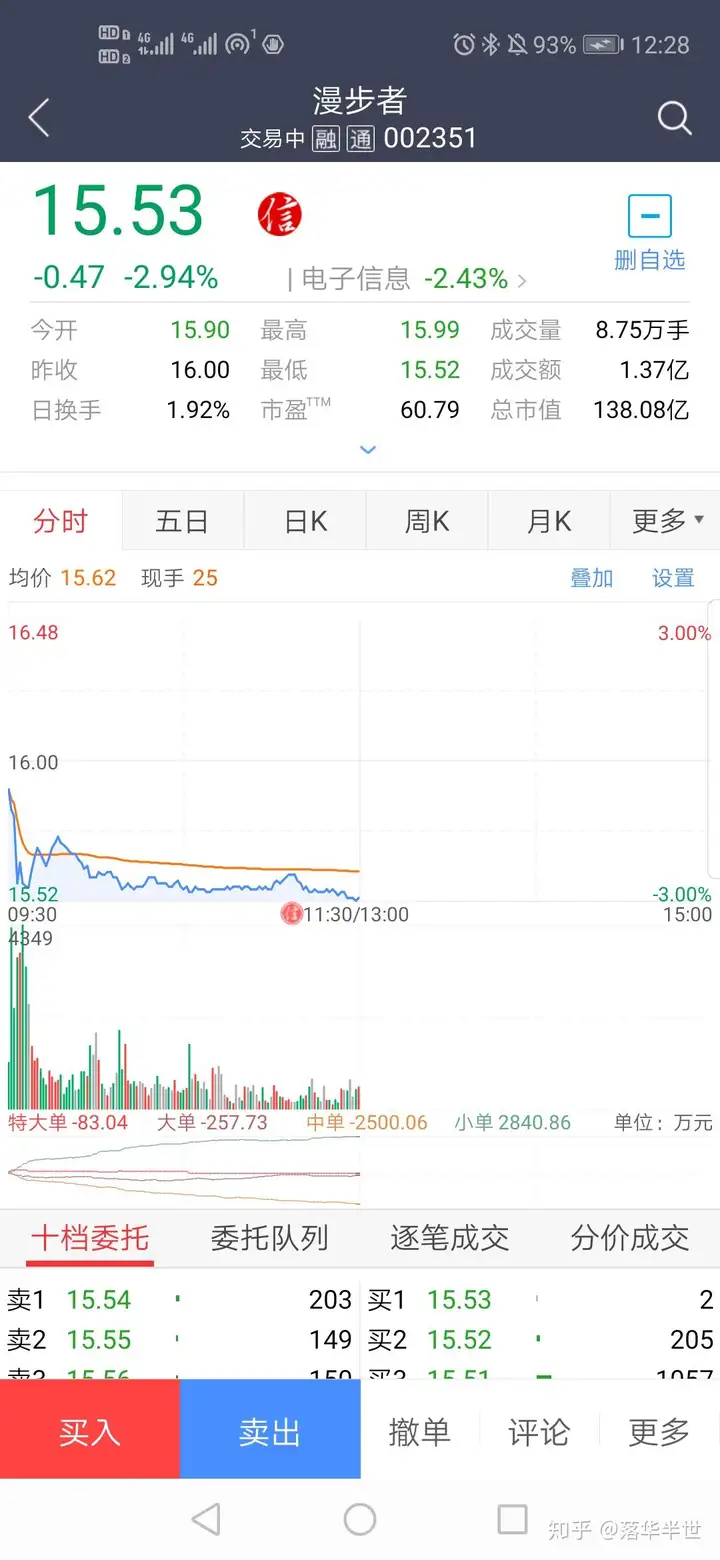Tap the red 买入 buy button
This screenshot has height=1560, width=720.
[x=90, y=1432]
